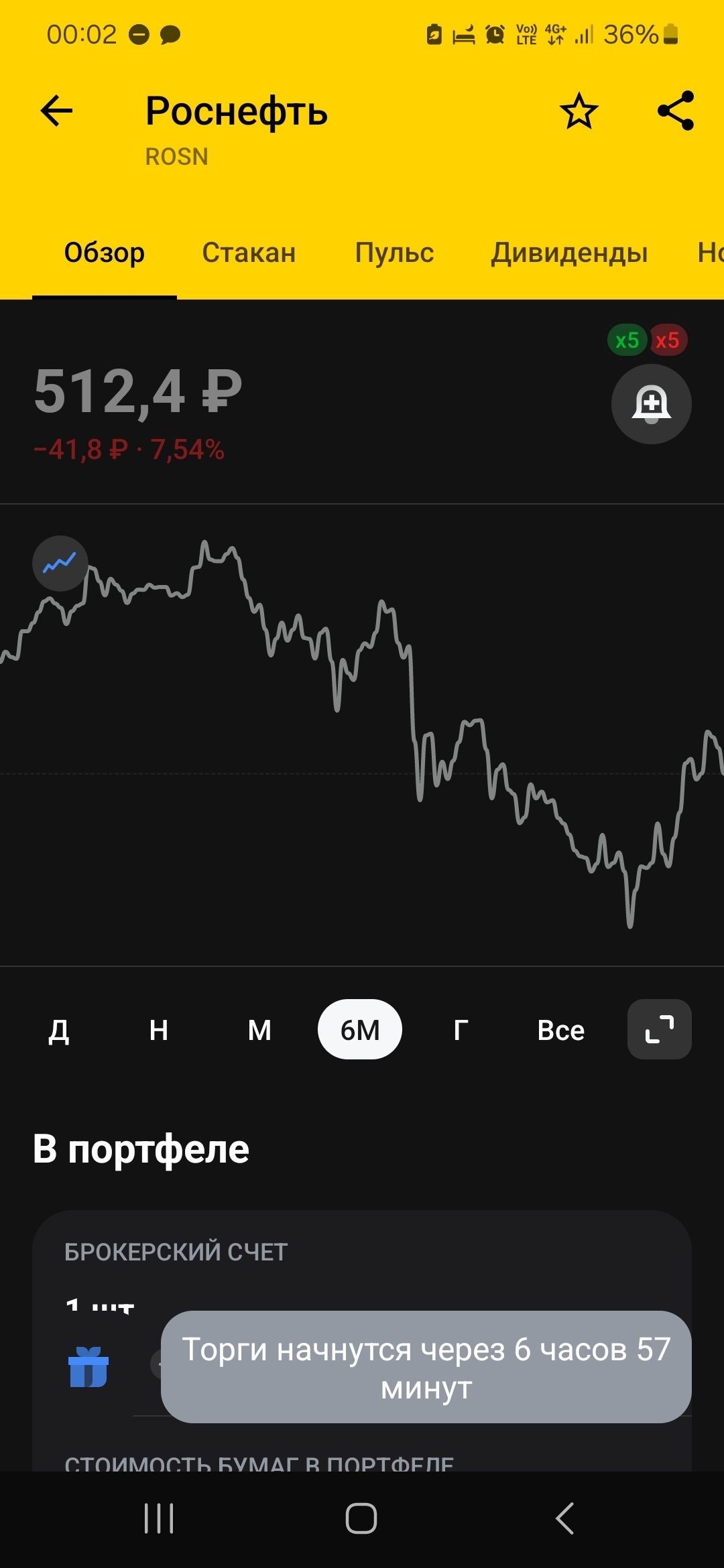Go to the home screen
Screen dimensions: 724x1568
point(361,1518)
